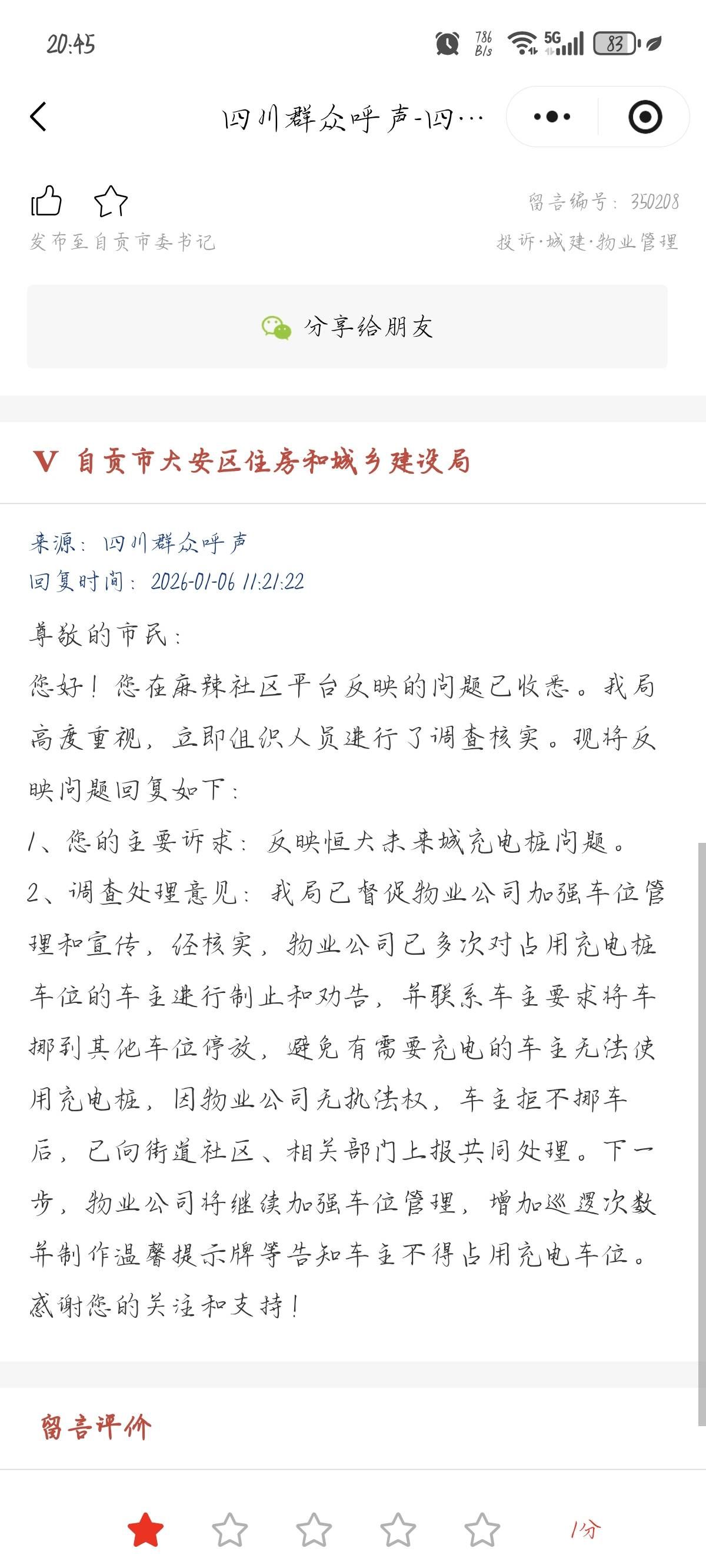706x1568 pixels.
Task: Open the mini program's three-dot menu
Action: [551, 117]
